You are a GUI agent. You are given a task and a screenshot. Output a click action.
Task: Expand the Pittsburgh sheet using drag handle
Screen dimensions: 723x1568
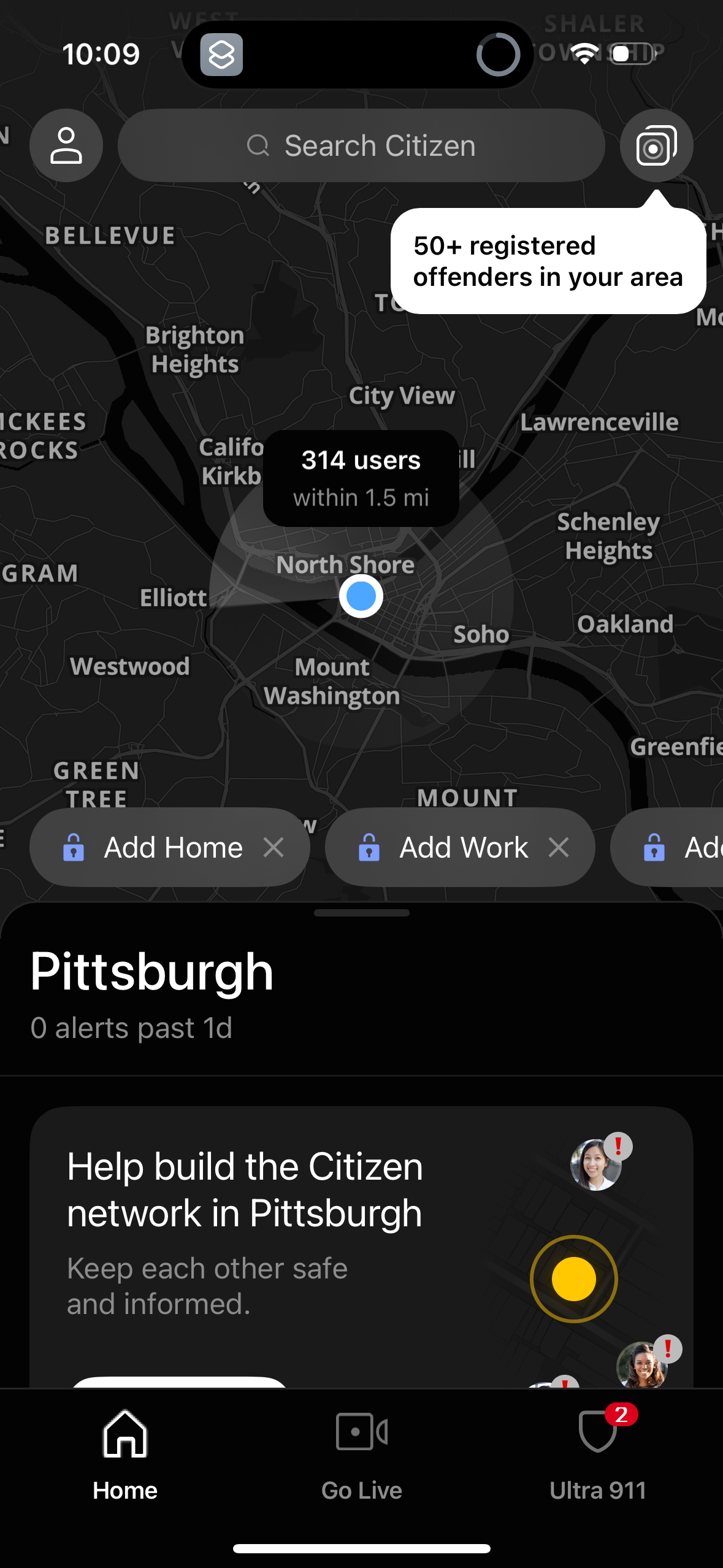pyautogui.click(x=361, y=912)
